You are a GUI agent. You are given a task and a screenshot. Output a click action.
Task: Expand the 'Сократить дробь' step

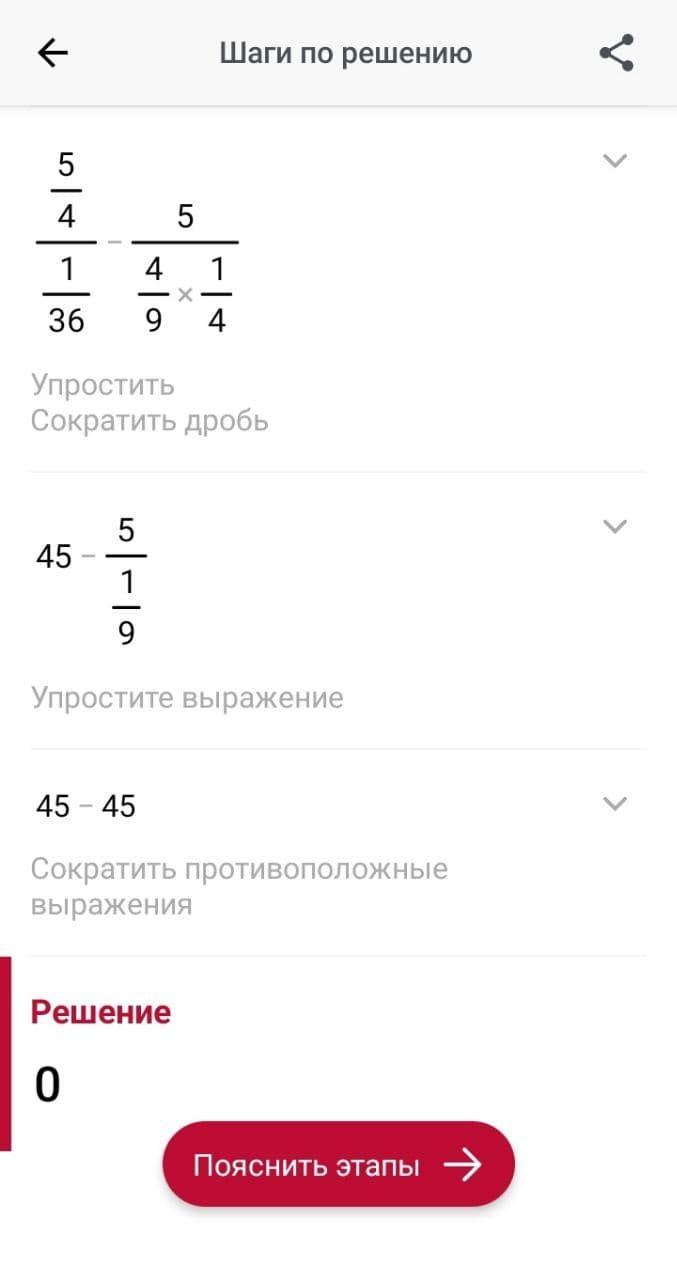[x=615, y=161]
